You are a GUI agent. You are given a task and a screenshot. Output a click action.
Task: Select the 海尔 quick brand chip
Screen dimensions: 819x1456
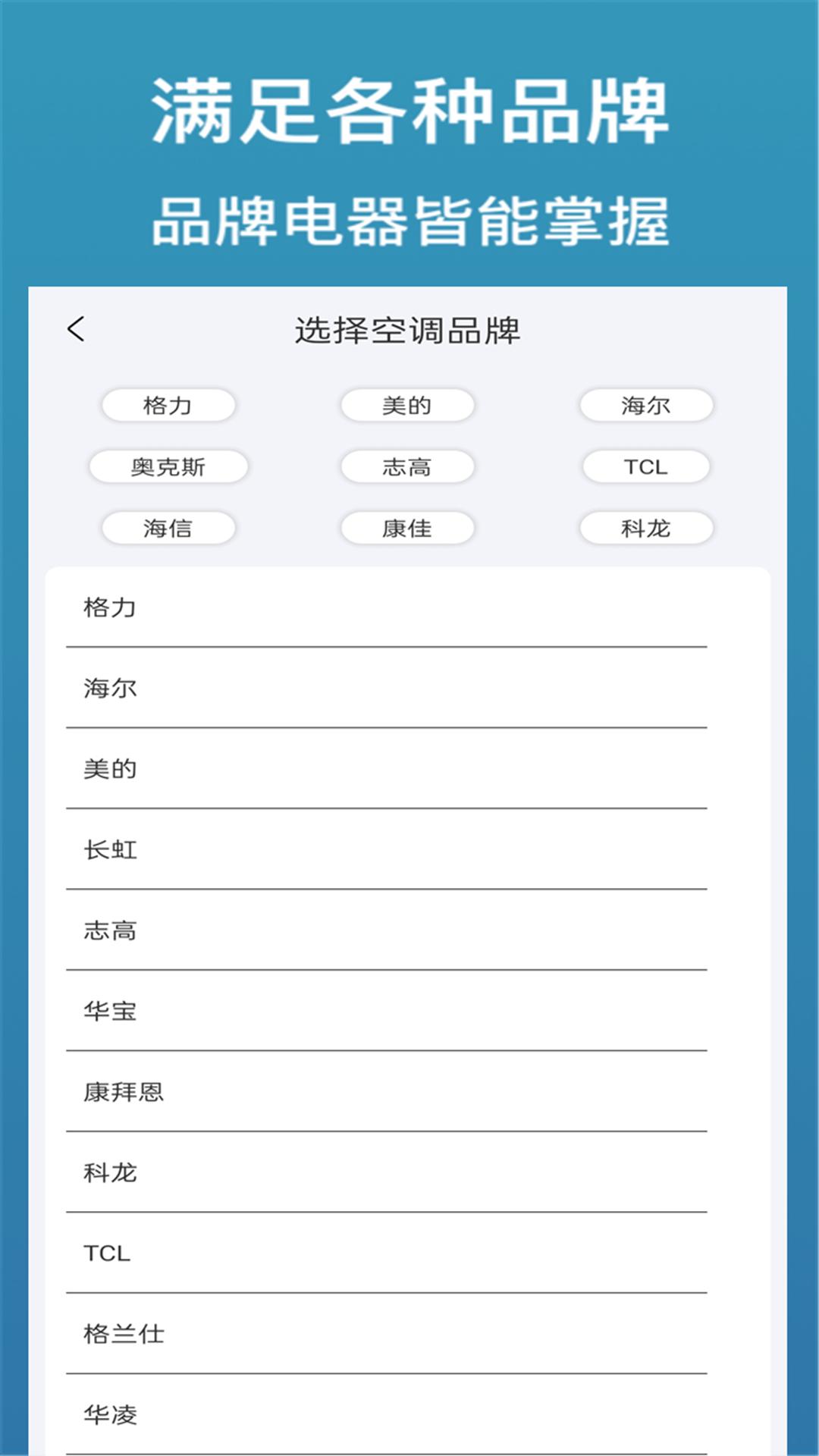646,406
